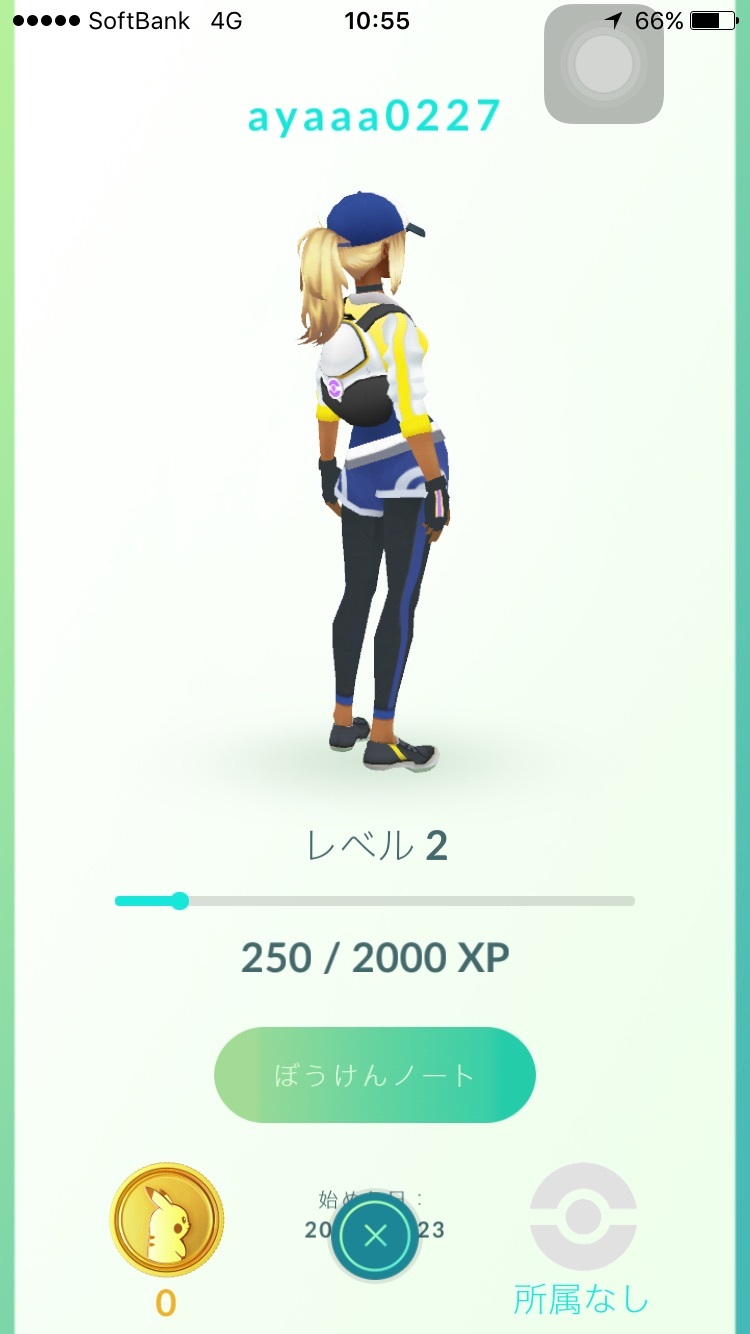Close the trainer profile screen

click(375, 1237)
